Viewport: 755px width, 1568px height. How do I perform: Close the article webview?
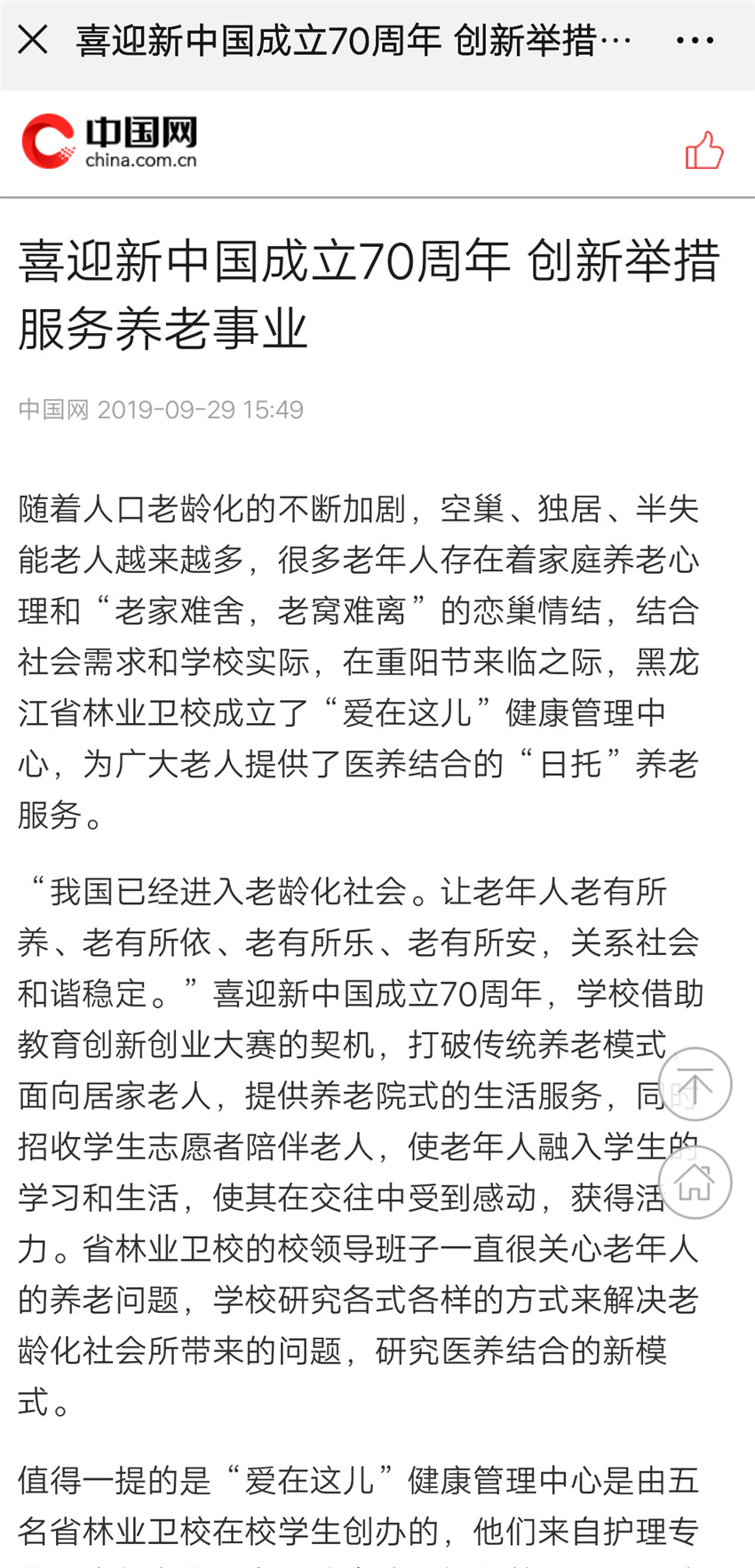click(x=33, y=40)
